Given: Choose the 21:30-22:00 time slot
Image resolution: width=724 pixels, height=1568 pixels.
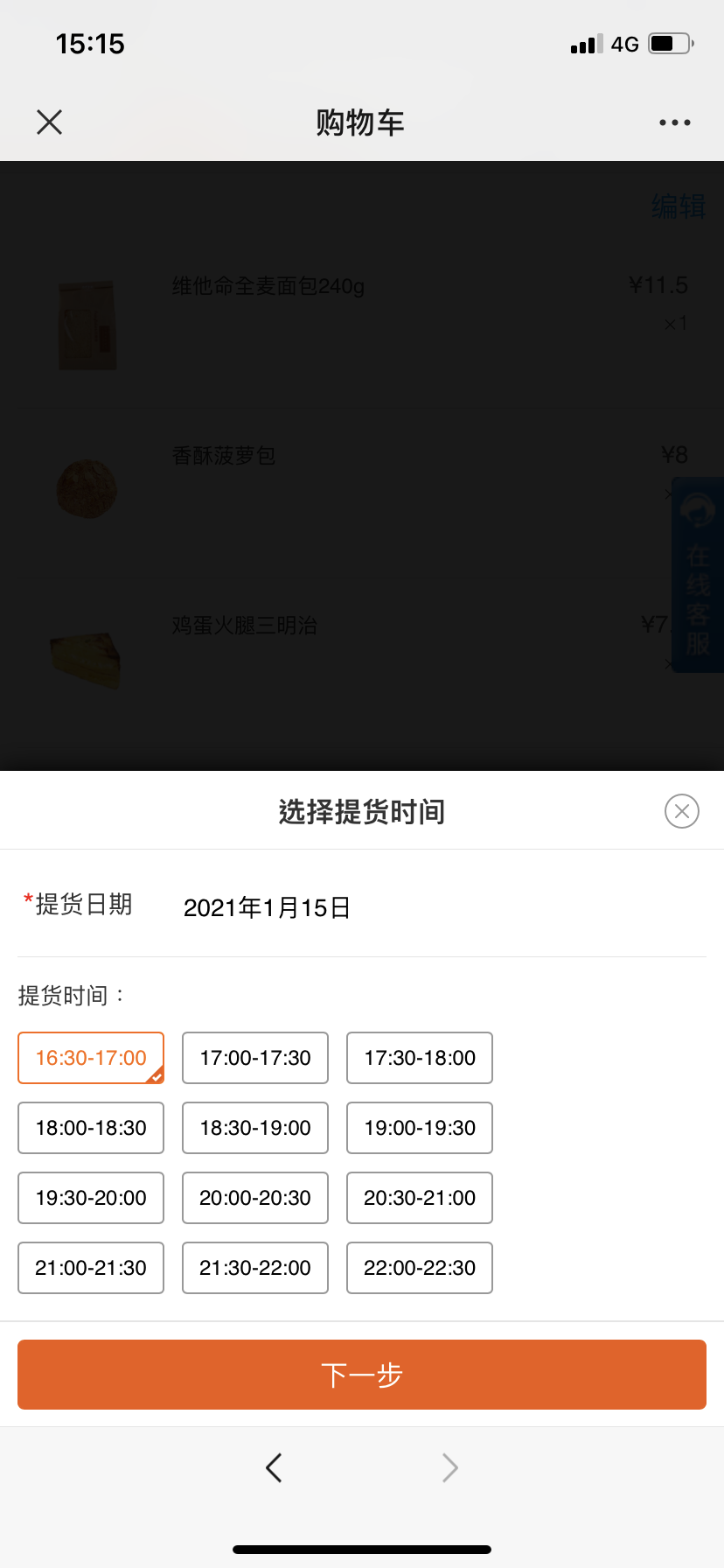Looking at the screenshot, I should point(255,1268).
